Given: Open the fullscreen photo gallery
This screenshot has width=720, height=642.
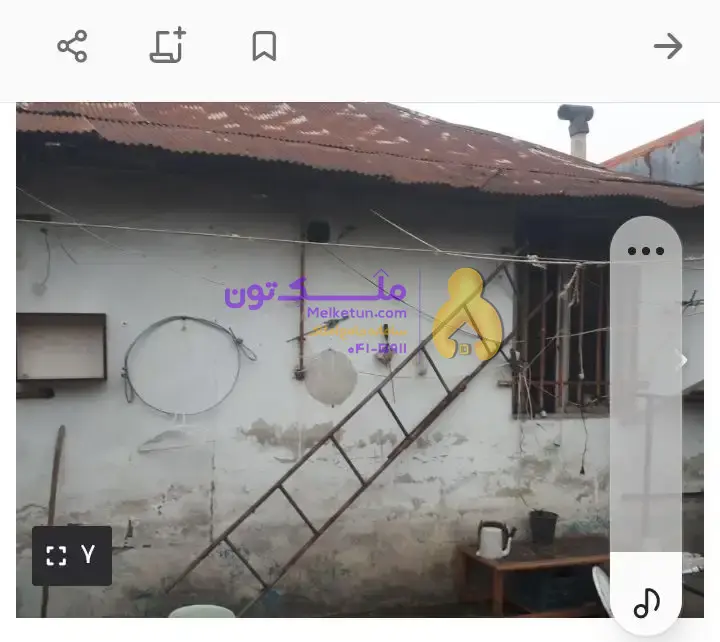Looking at the screenshot, I should coord(72,555).
